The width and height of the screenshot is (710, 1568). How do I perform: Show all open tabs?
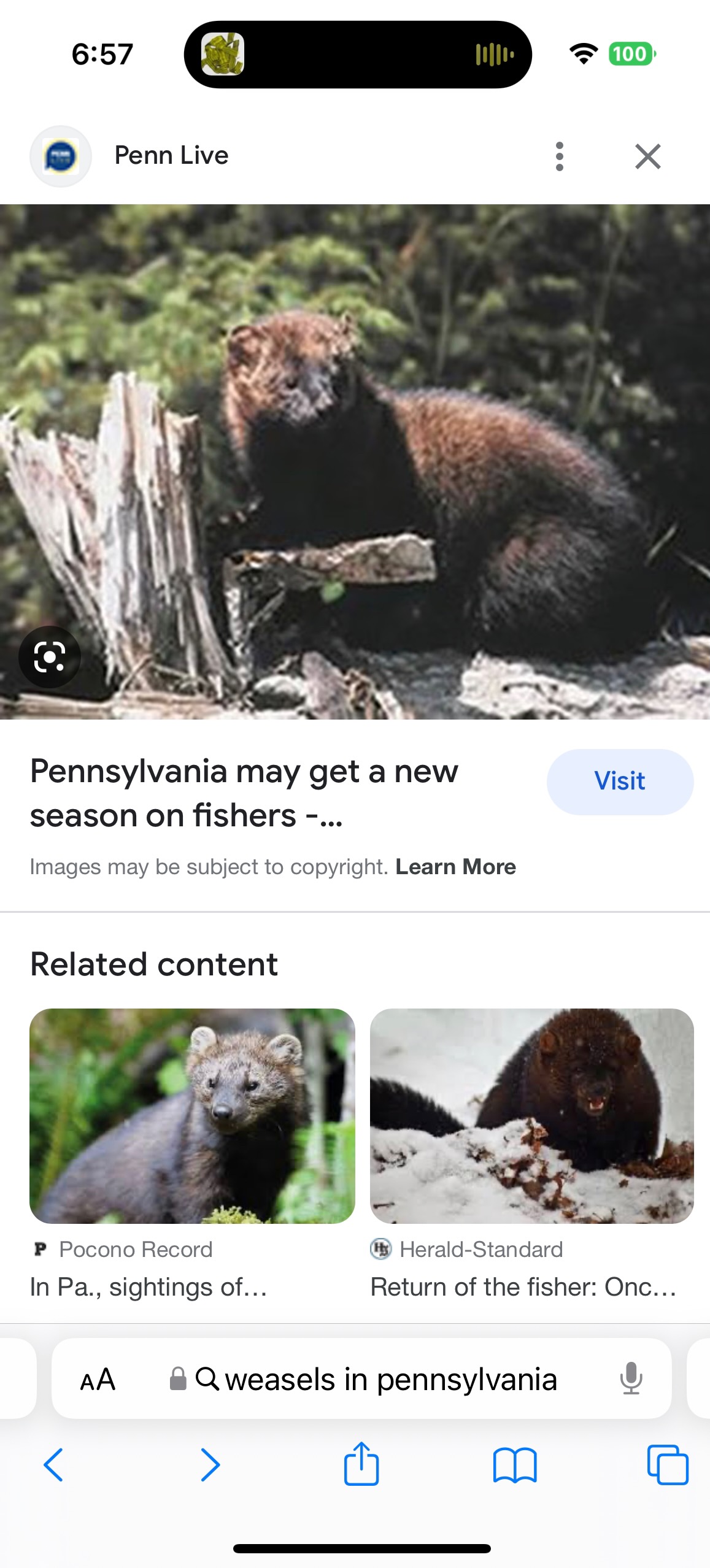click(x=667, y=1465)
